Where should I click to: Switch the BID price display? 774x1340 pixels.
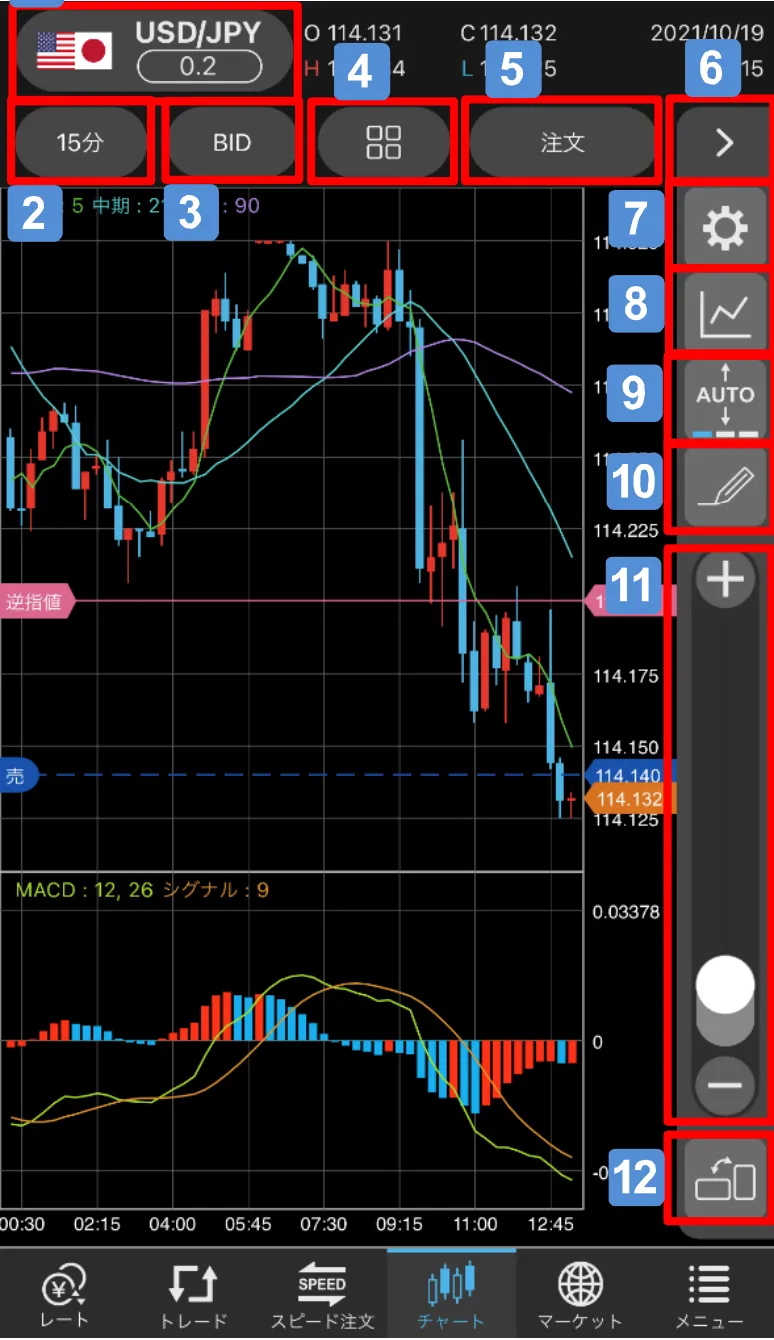[232, 142]
